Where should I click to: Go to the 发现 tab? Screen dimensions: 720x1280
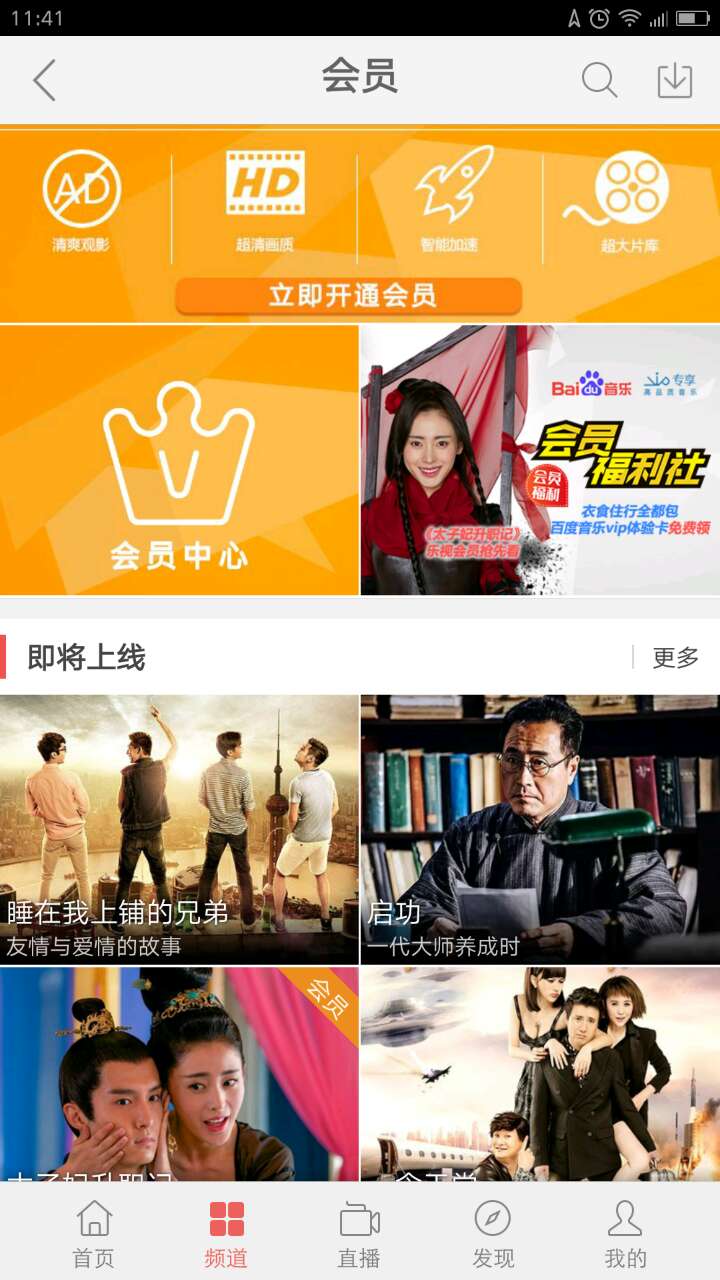tap(493, 1233)
